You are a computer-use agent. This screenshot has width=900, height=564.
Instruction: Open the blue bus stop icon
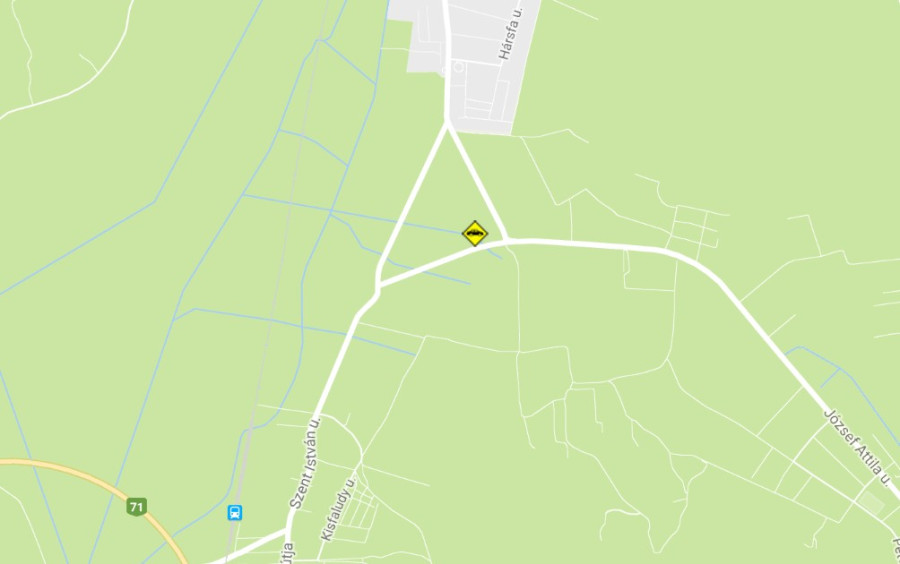235,513
